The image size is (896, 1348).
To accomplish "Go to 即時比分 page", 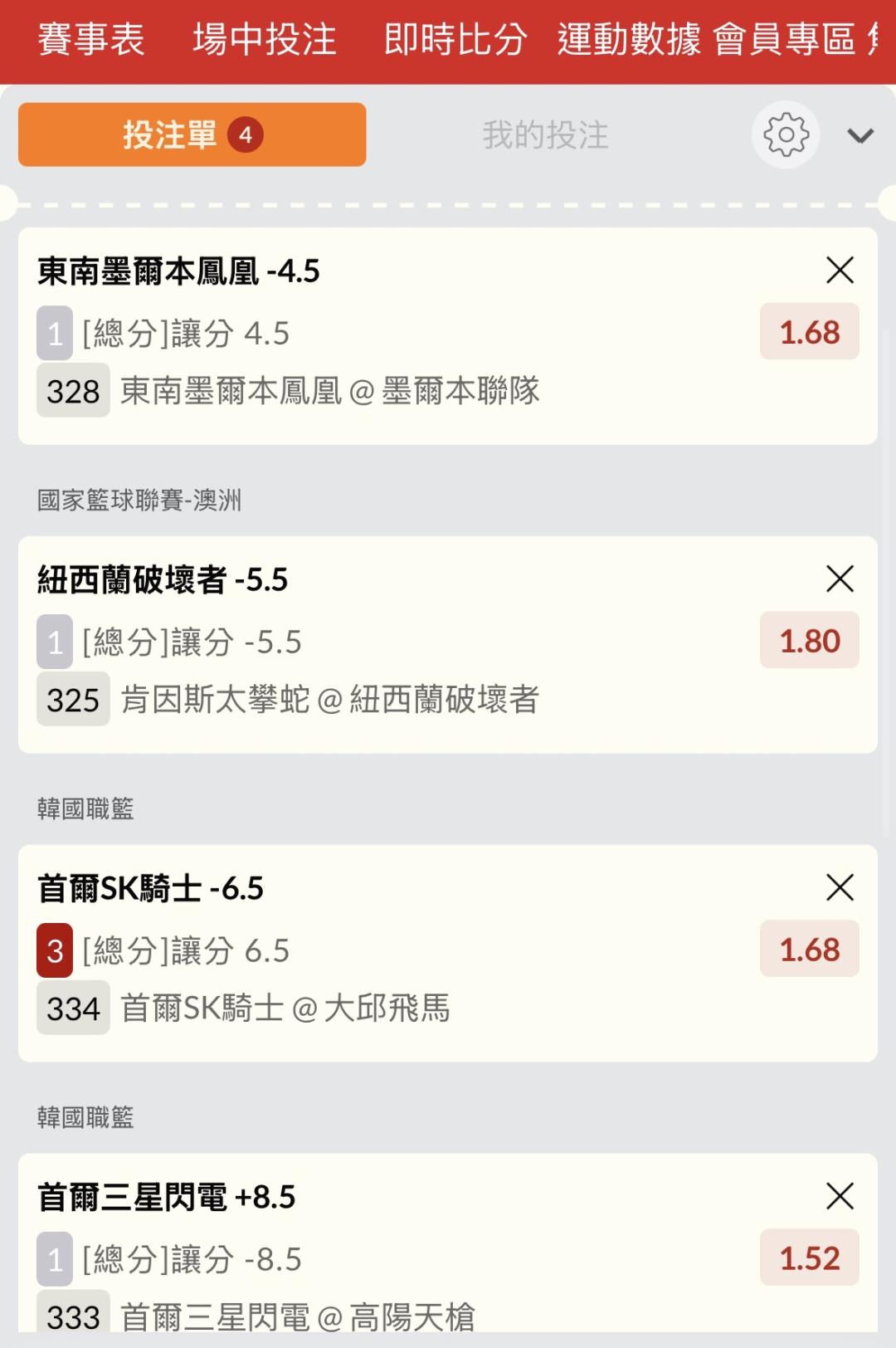I will [x=455, y=39].
